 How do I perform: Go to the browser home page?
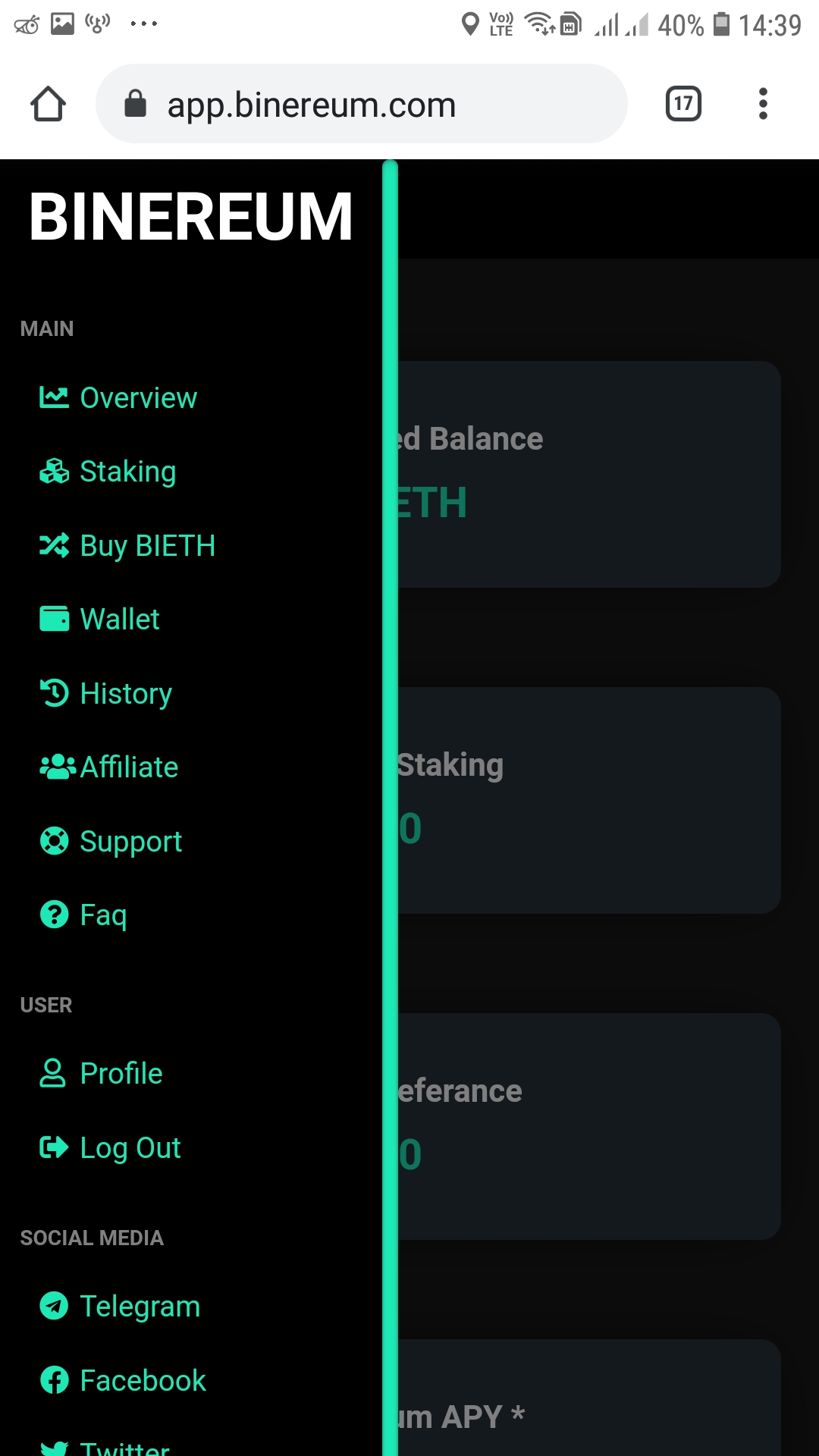point(49,104)
